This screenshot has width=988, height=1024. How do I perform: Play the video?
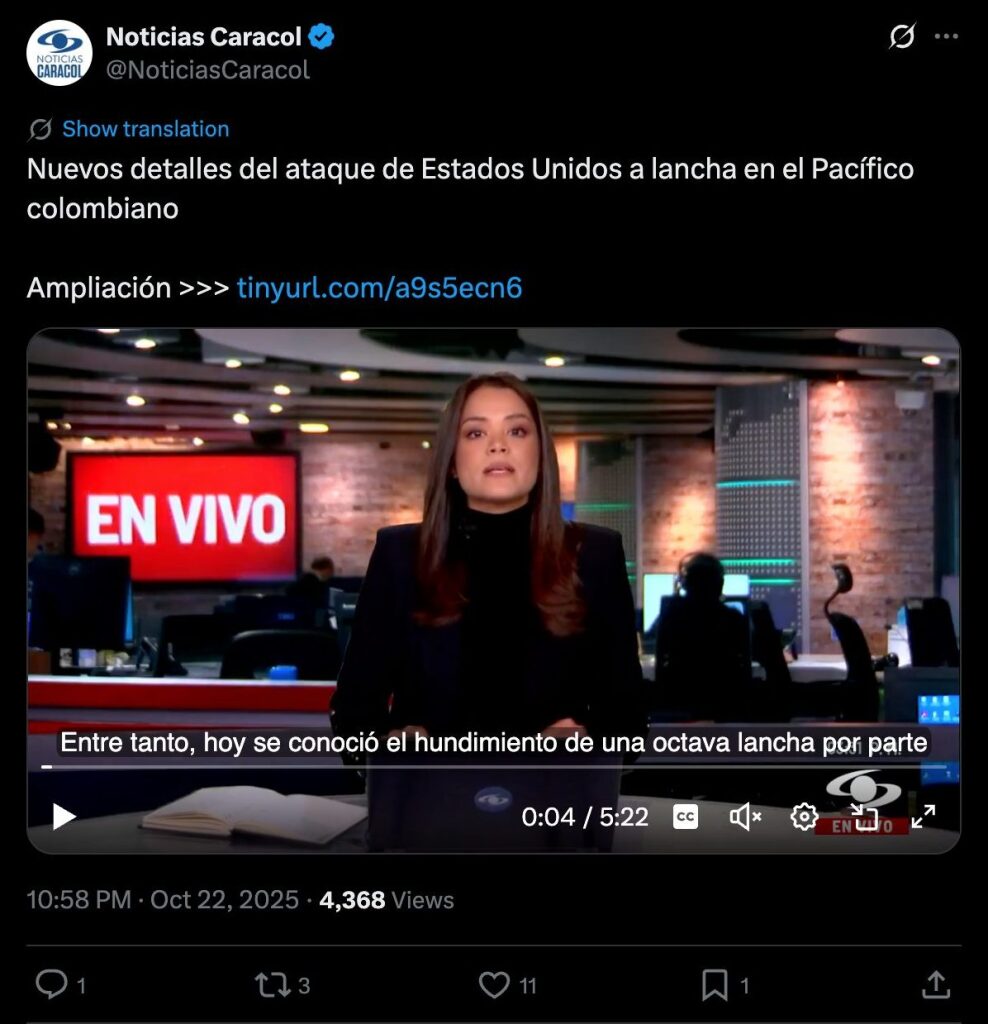64,817
